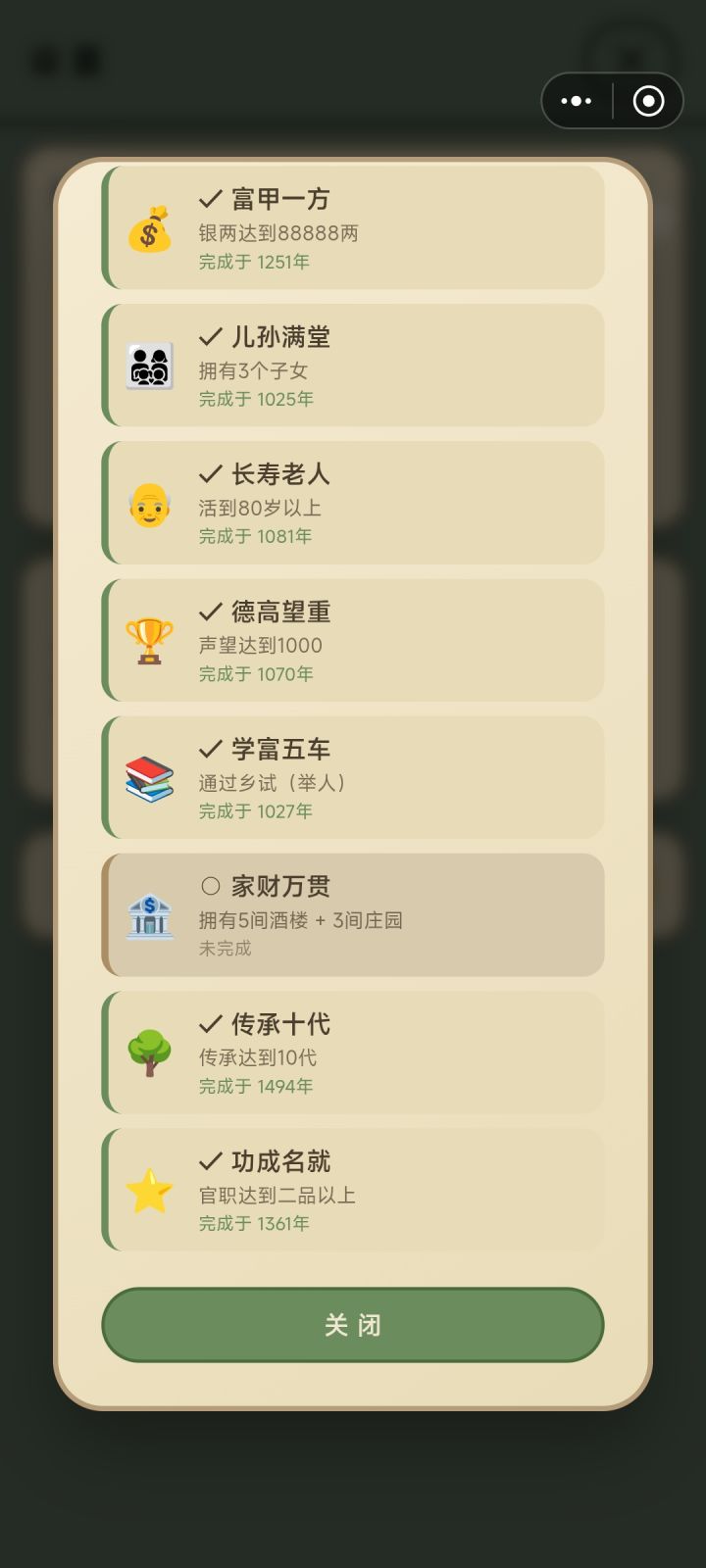
Task: Click the checkmark on 富甲一方 achievement
Action: 208,199
